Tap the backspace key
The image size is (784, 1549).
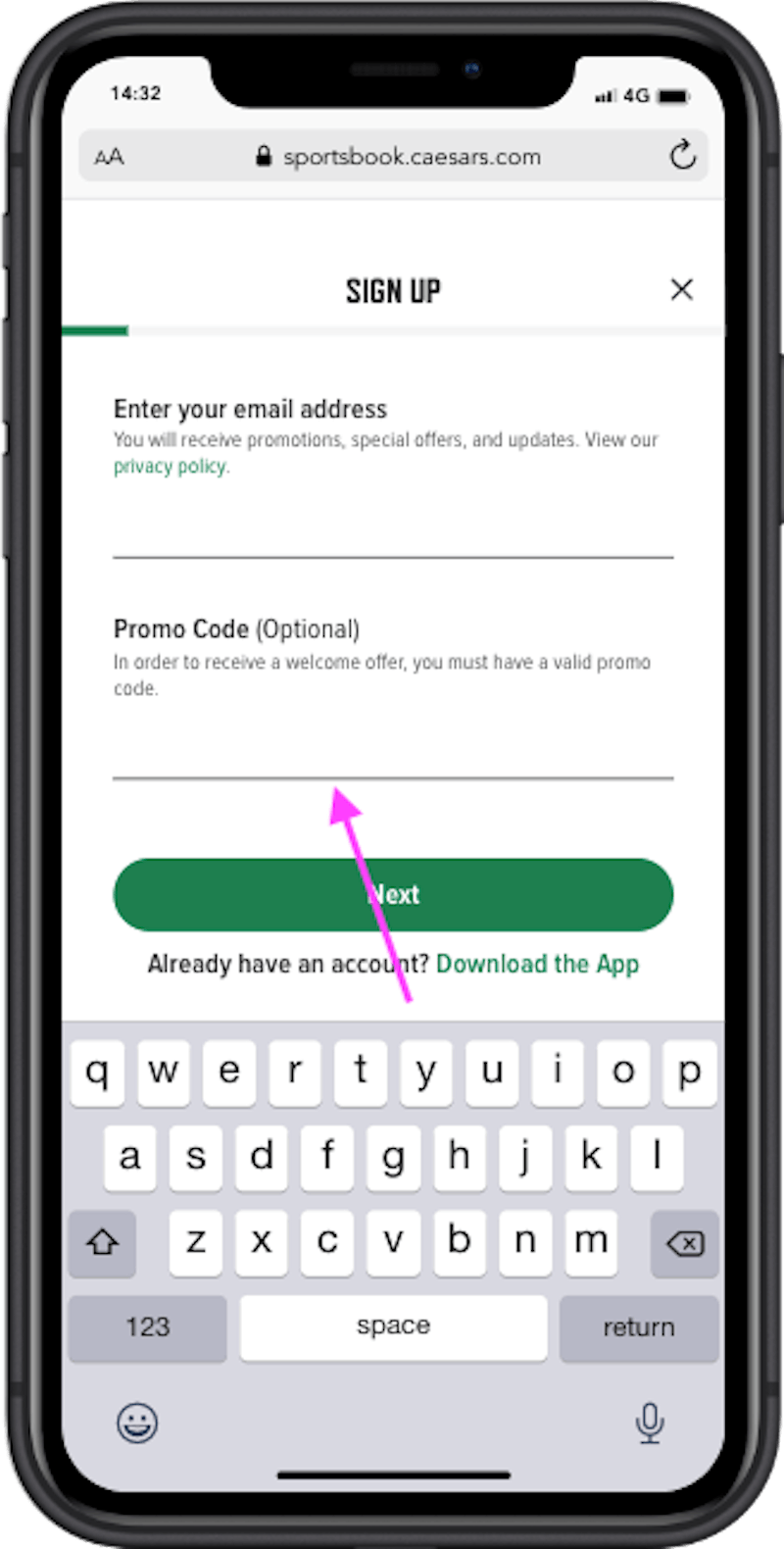684,1243
